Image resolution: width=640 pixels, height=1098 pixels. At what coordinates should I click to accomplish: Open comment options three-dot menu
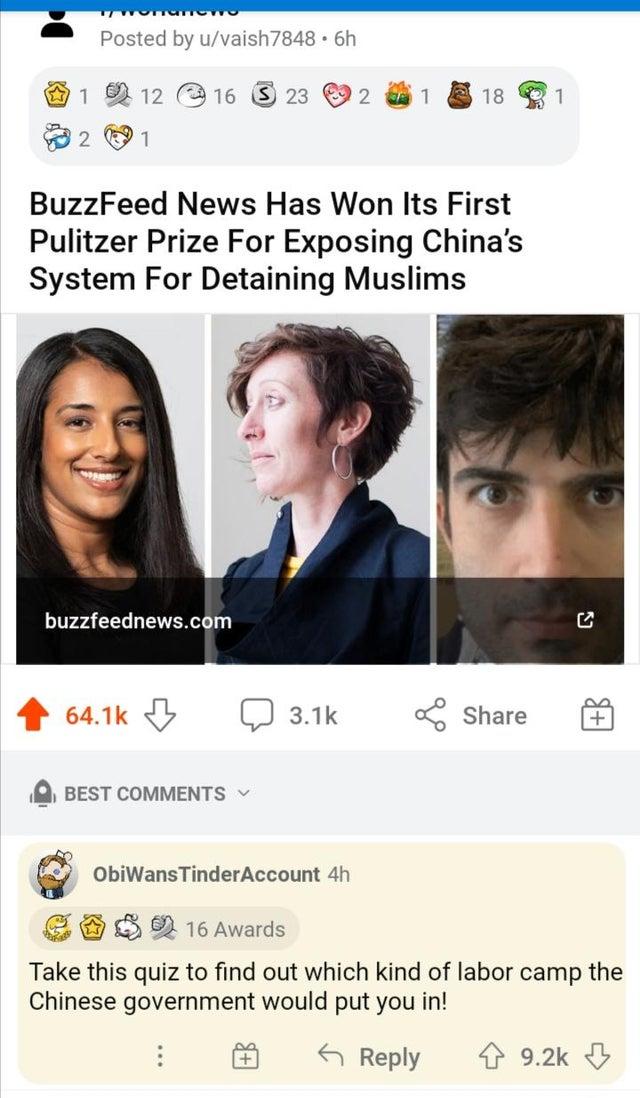point(160,1056)
